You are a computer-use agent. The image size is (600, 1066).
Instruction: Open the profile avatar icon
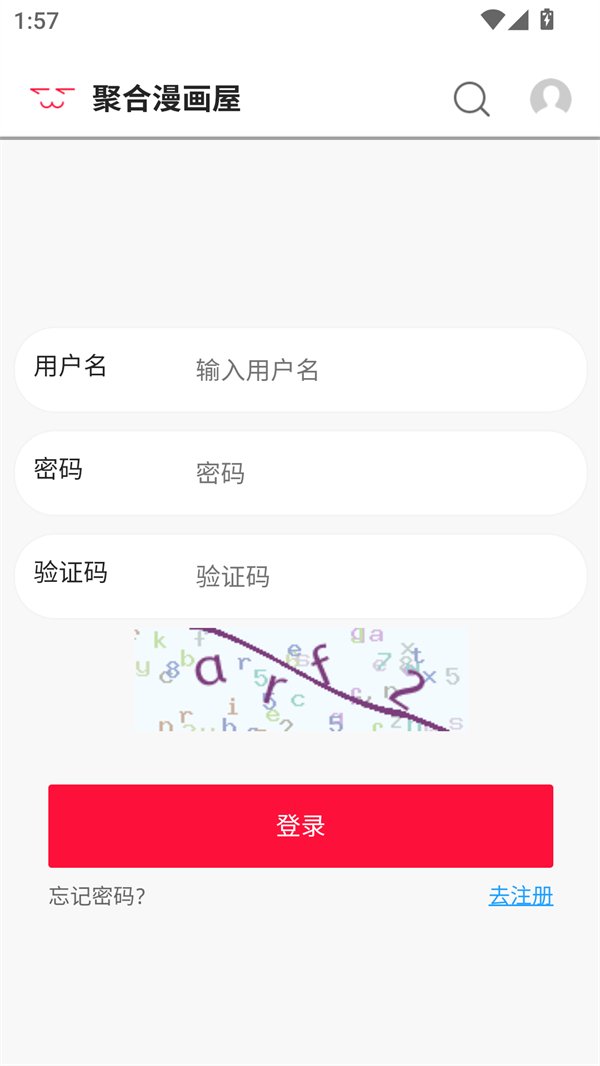pyautogui.click(x=550, y=98)
